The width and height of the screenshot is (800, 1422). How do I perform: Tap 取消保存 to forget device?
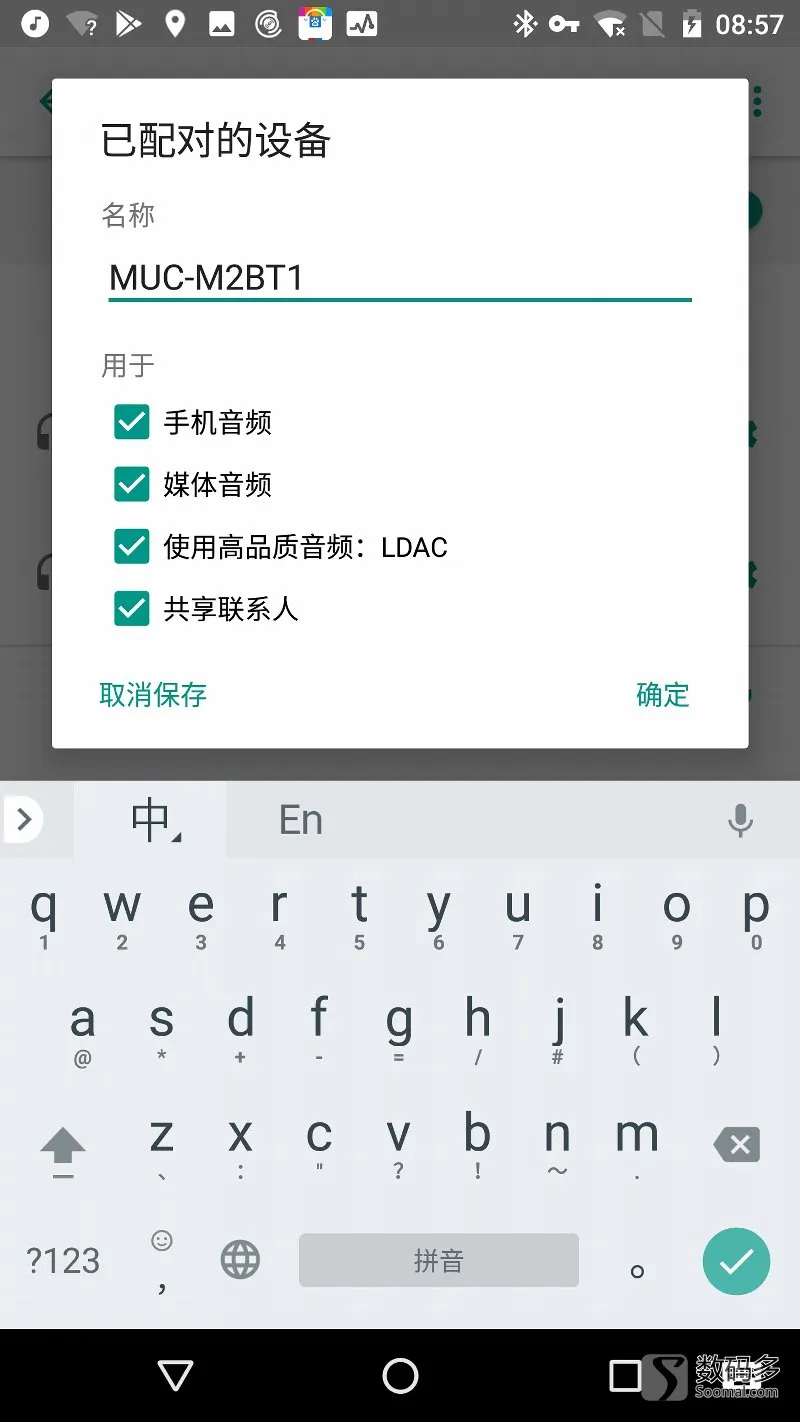(x=153, y=695)
